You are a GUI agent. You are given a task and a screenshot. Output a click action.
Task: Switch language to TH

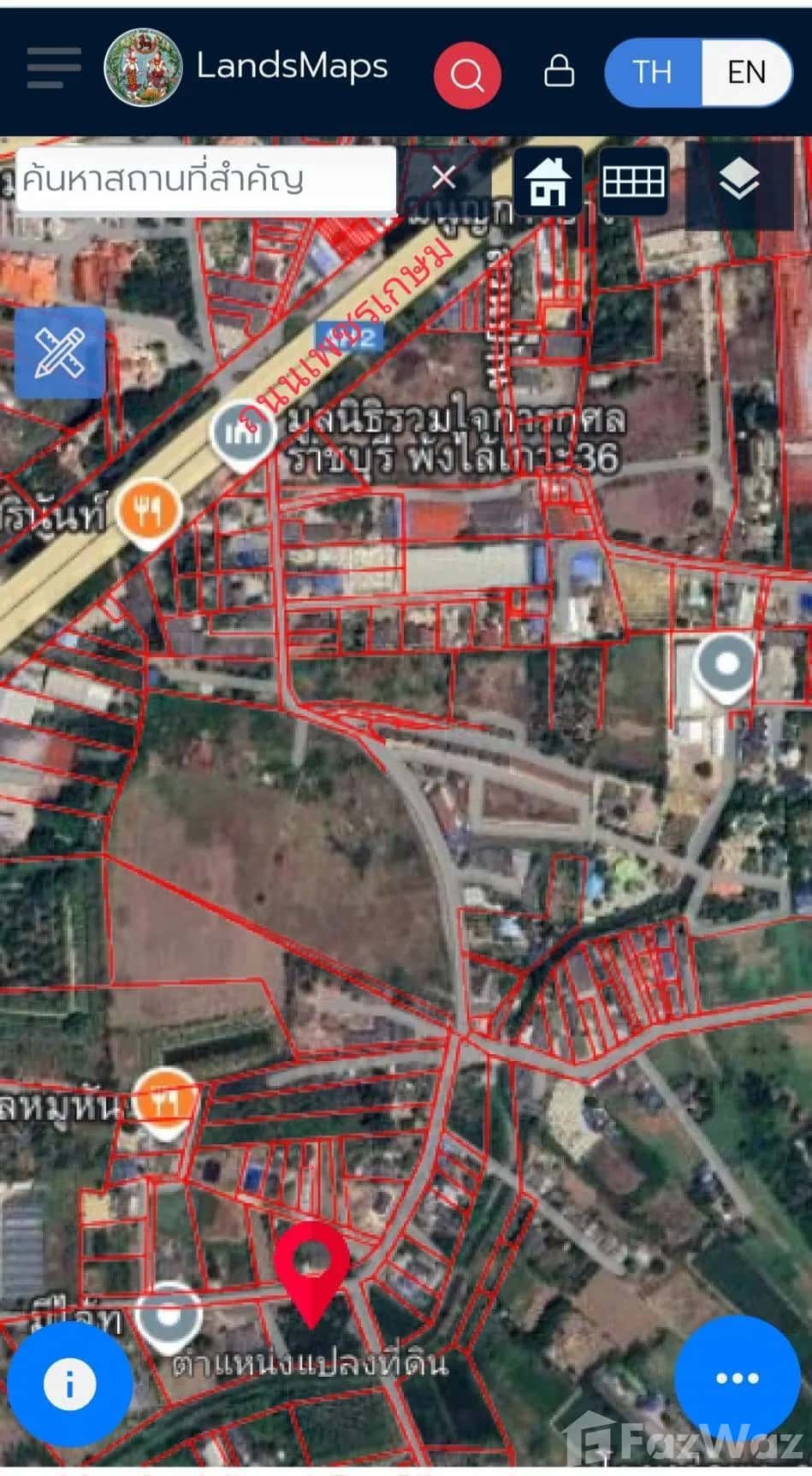pyautogui.click(x=653, y=72)
